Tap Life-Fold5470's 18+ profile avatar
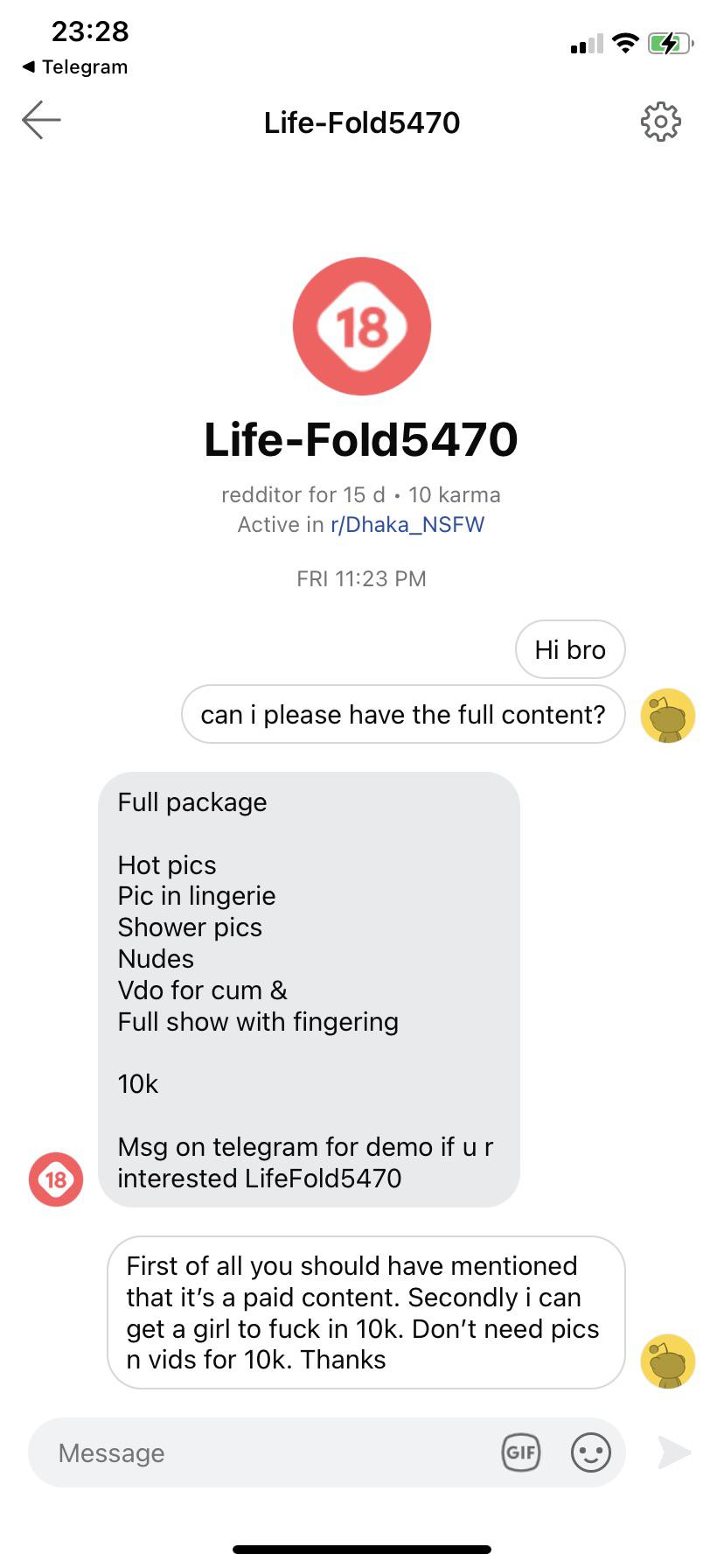This screenshot has height=1568, width=724. (362, 325)
